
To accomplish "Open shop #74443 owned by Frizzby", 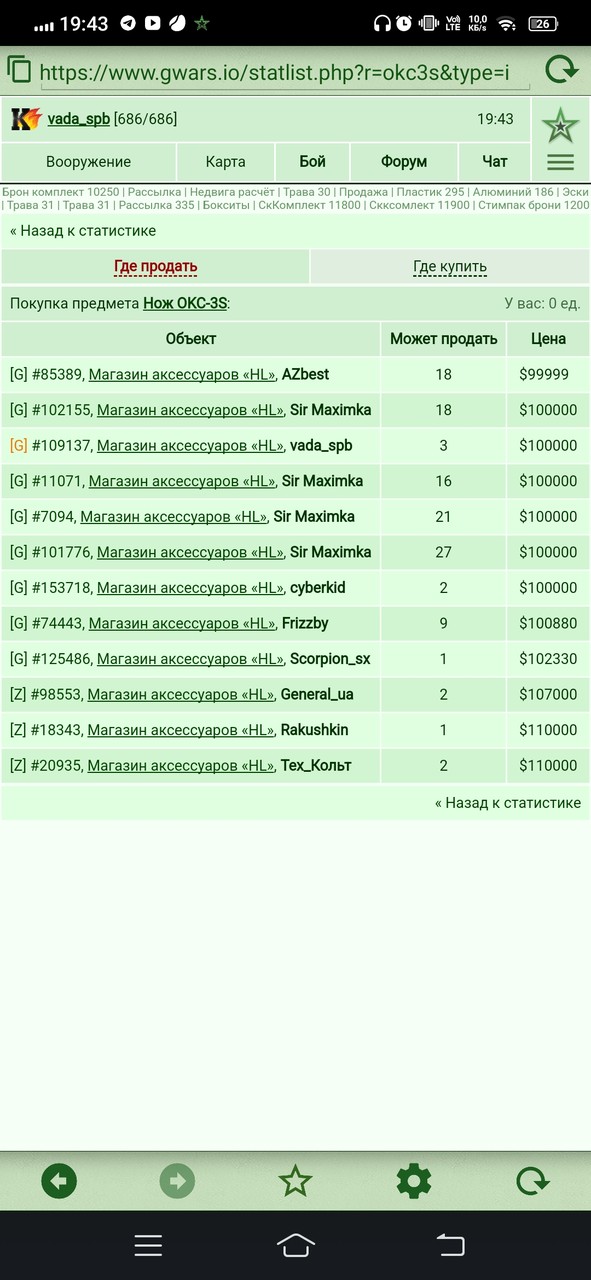I will (x=182, y=623).
